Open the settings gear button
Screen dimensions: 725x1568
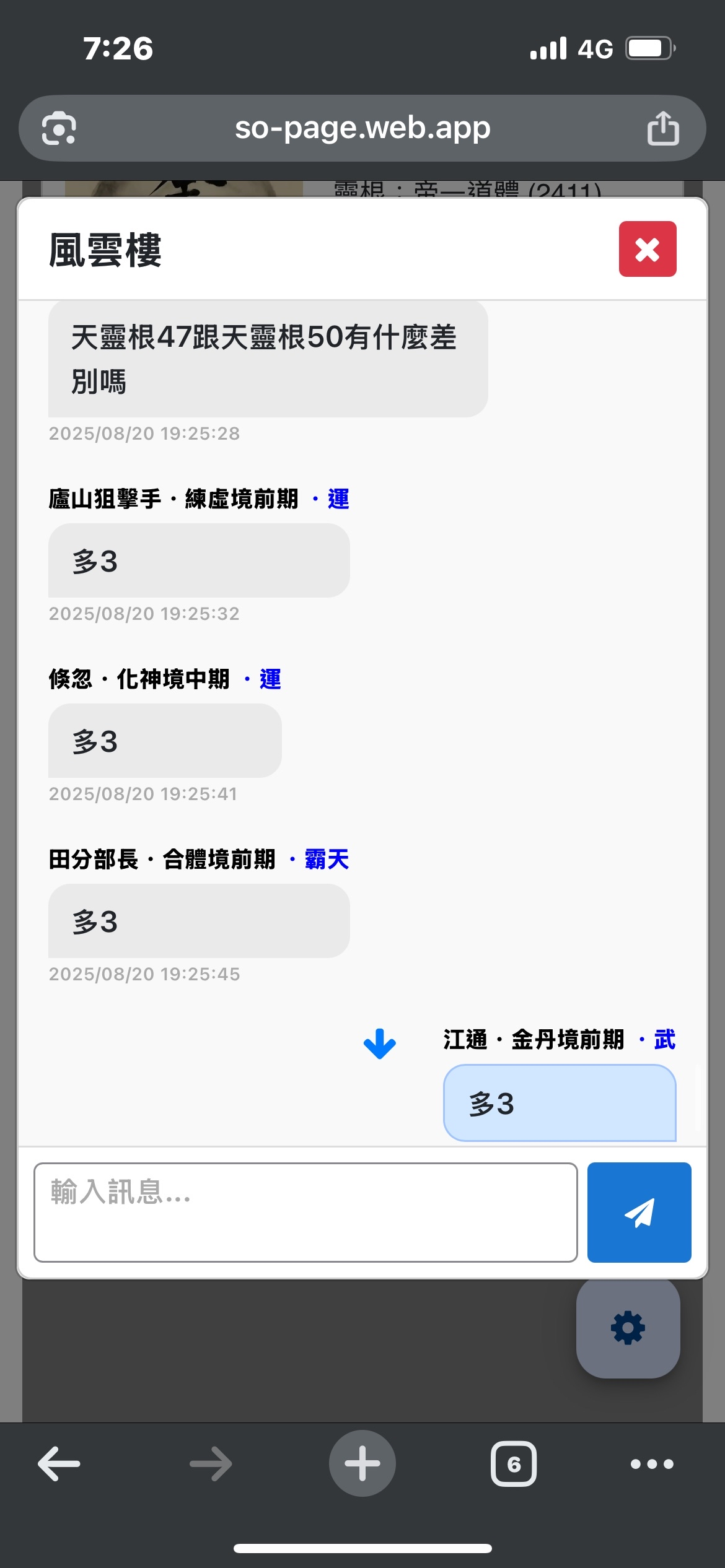tap(628, 1328)
